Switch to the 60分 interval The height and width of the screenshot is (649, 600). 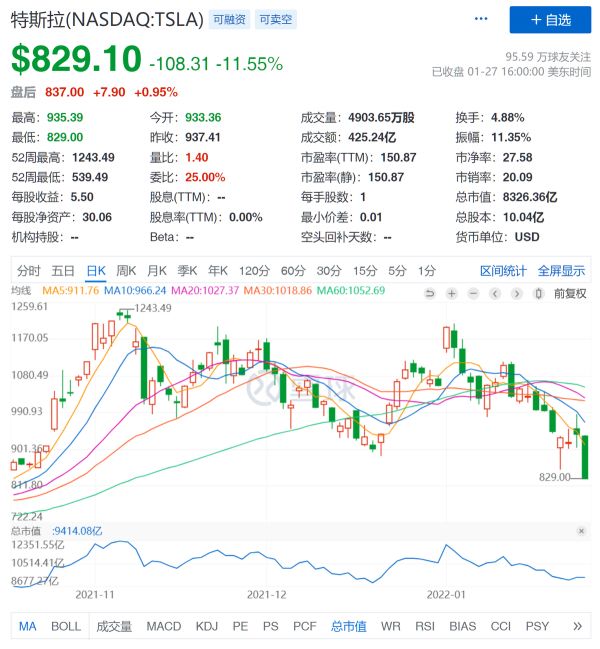coord(293,270)
